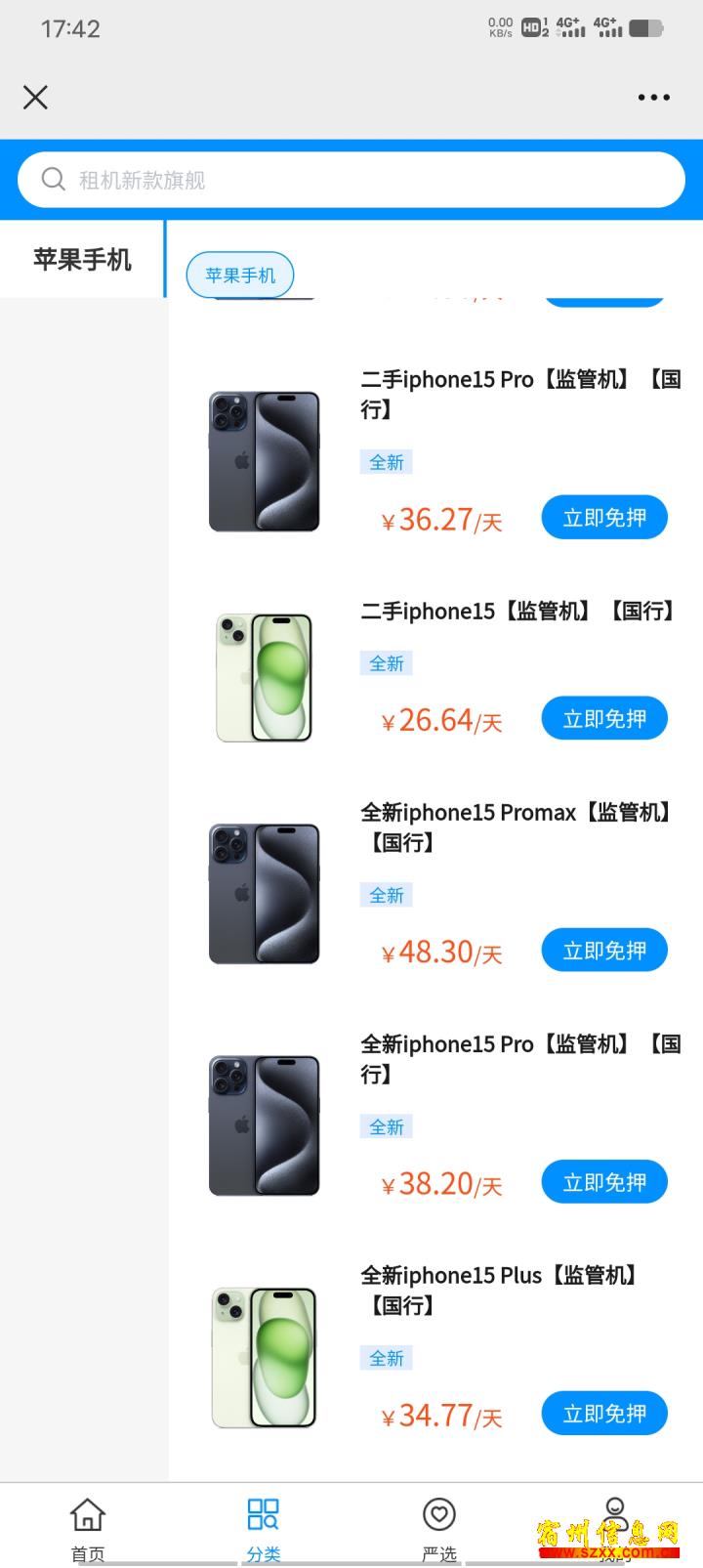Image resolution: width=703 pixels, height=1568 pixels.
Task: Switch to the 分类 tab
Action: (x=264, y=1529)
